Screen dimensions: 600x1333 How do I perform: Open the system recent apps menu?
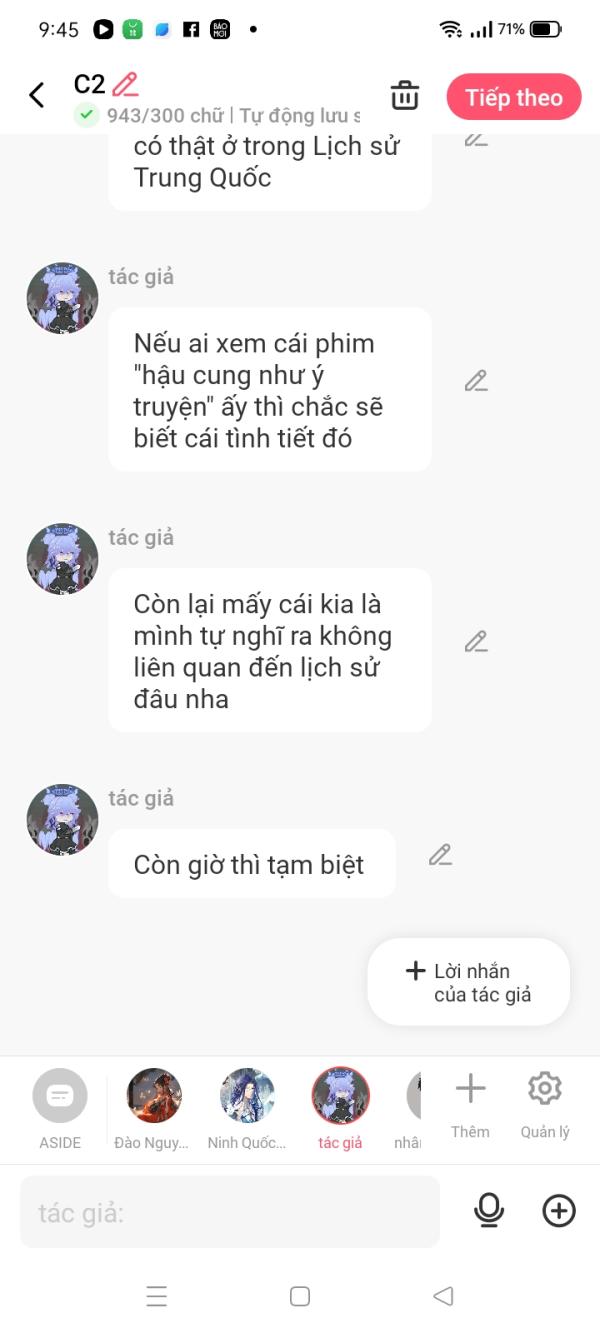(x=157, y=1297)
